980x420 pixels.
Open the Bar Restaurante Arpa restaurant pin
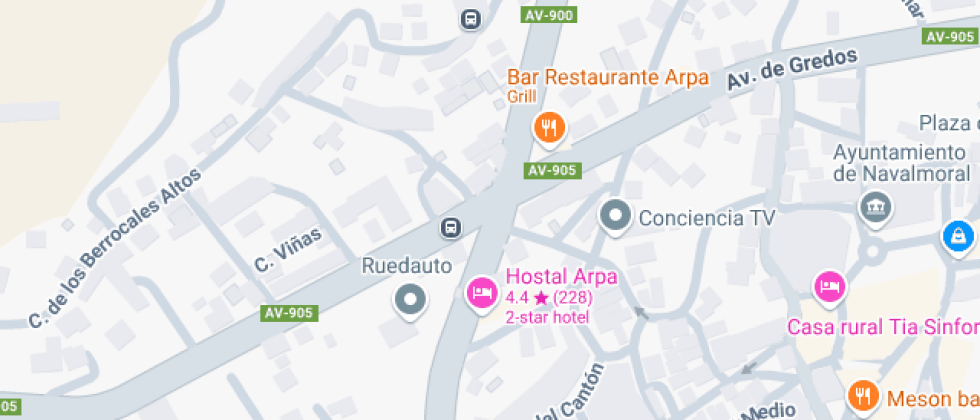549,129
